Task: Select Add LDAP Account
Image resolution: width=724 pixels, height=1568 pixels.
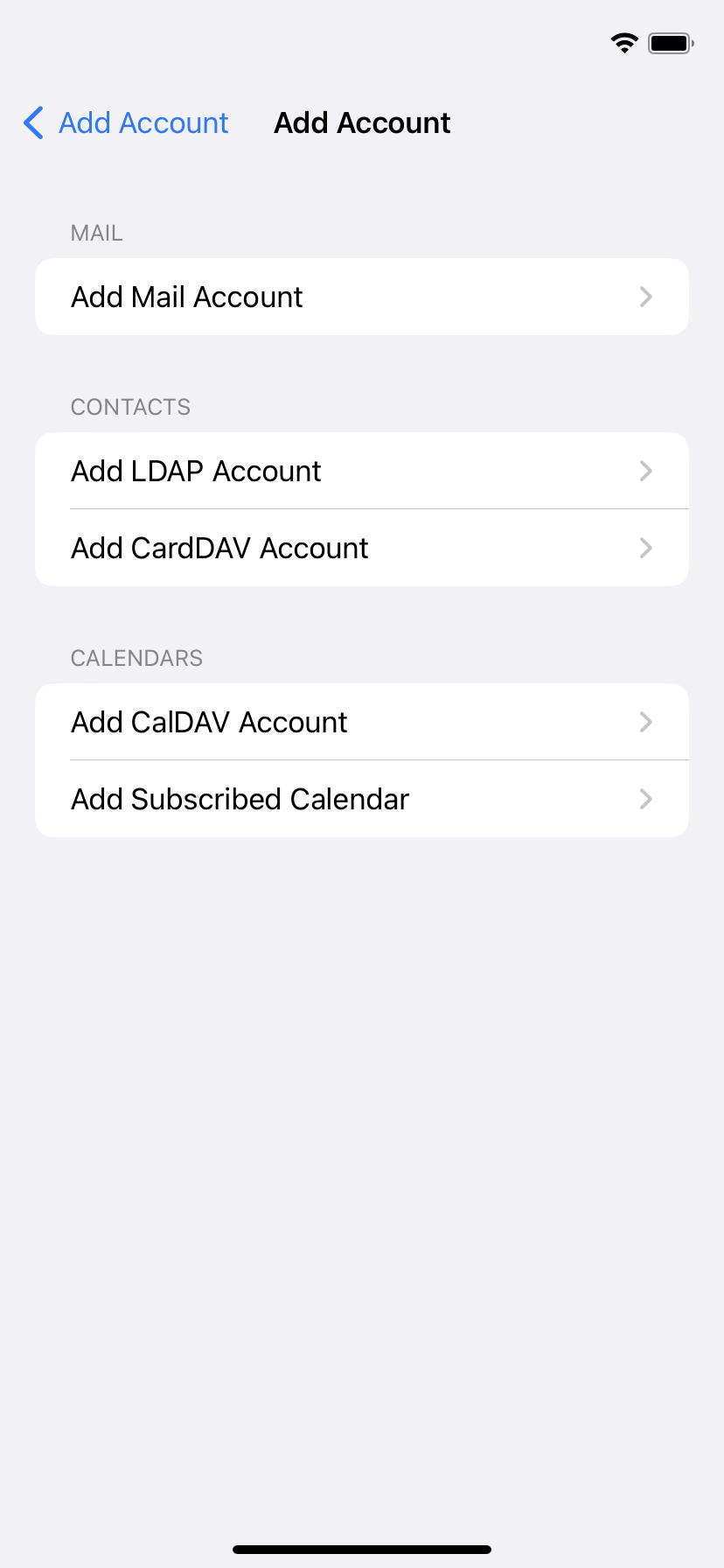Action: click(362, 471)
